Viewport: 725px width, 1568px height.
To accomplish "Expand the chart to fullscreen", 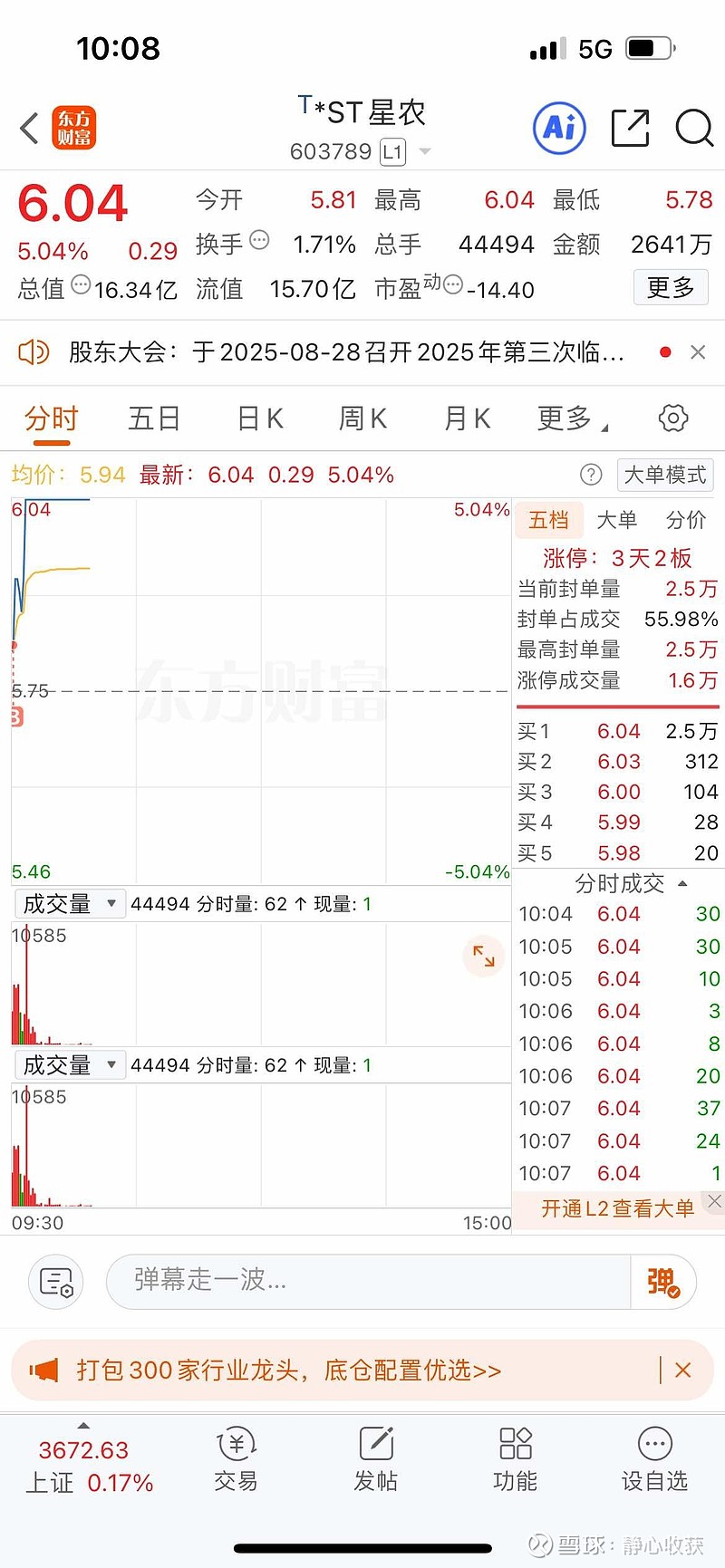I will point(484,957).
